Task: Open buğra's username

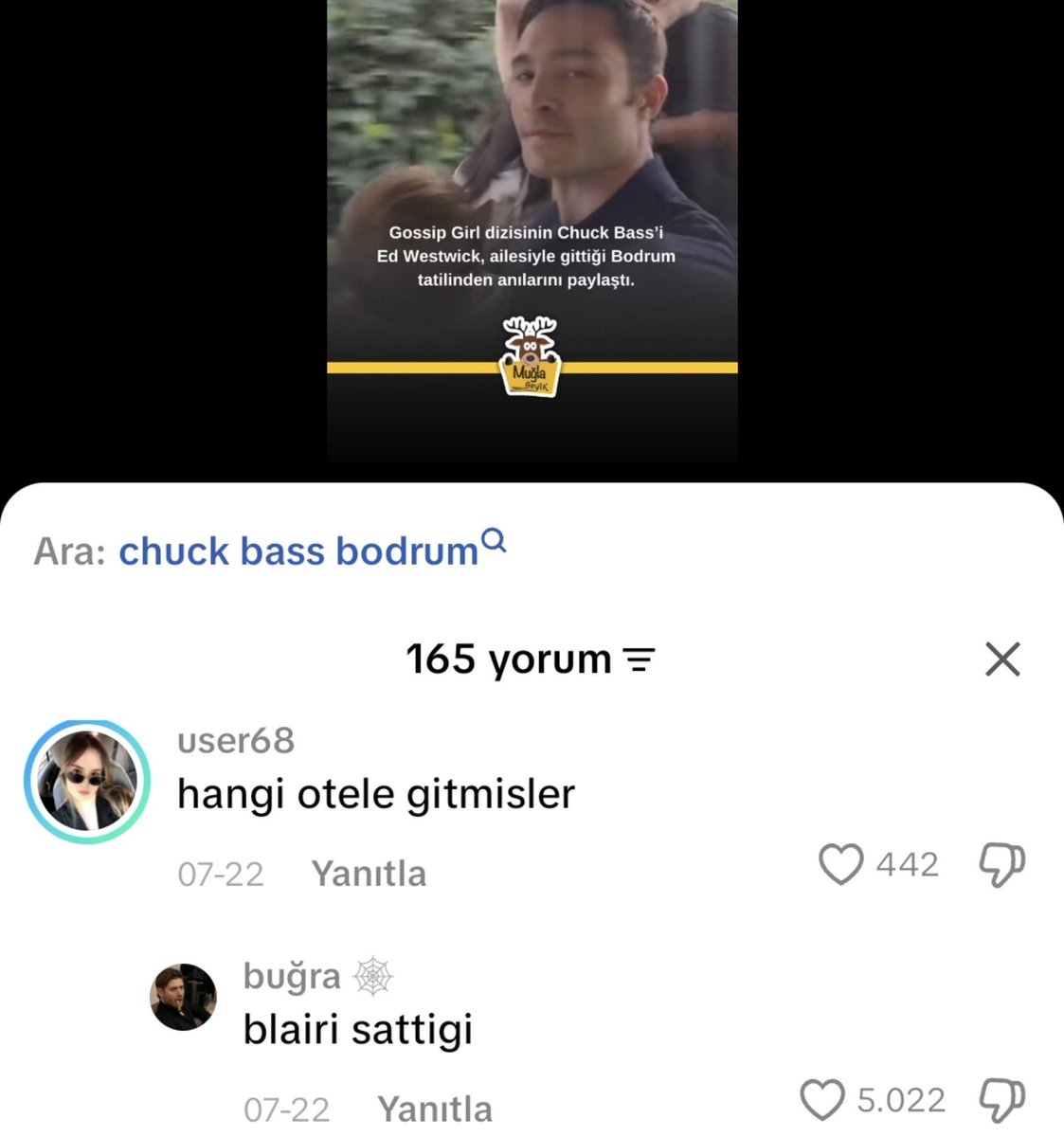Action: (292, 976)
